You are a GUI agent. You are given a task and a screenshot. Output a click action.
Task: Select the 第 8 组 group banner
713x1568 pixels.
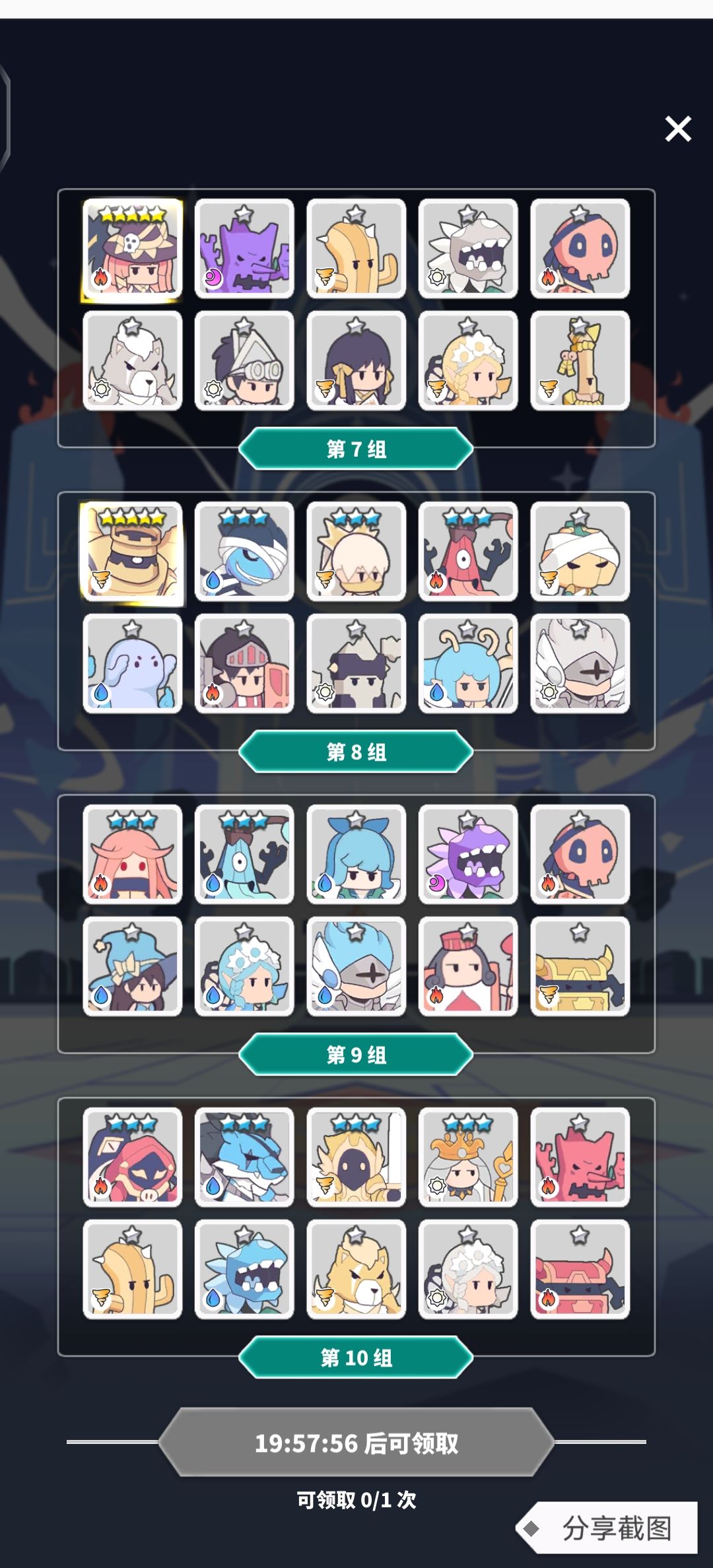point(356,752)
